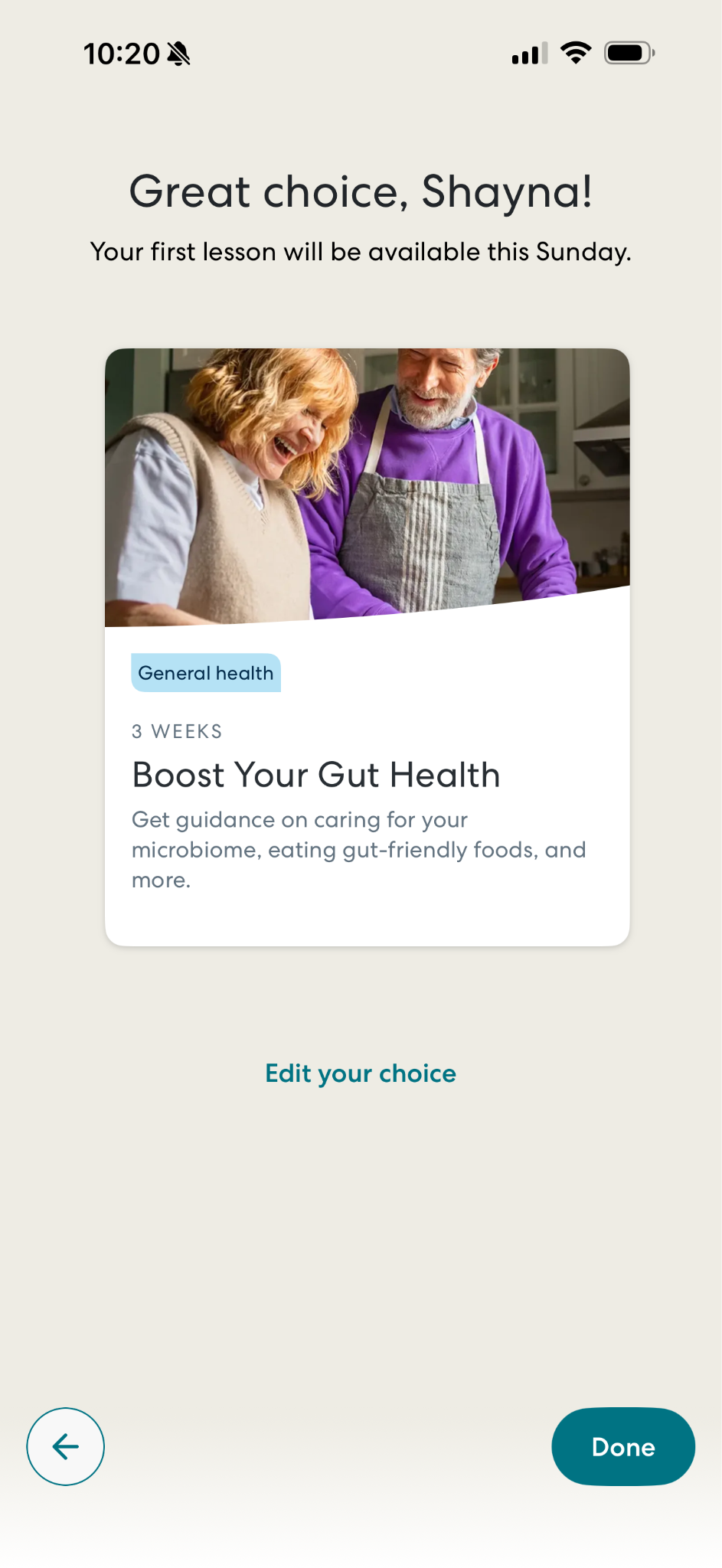Go back with the arrow button
722x1568 pixels.
click(x=66, y=1446)
